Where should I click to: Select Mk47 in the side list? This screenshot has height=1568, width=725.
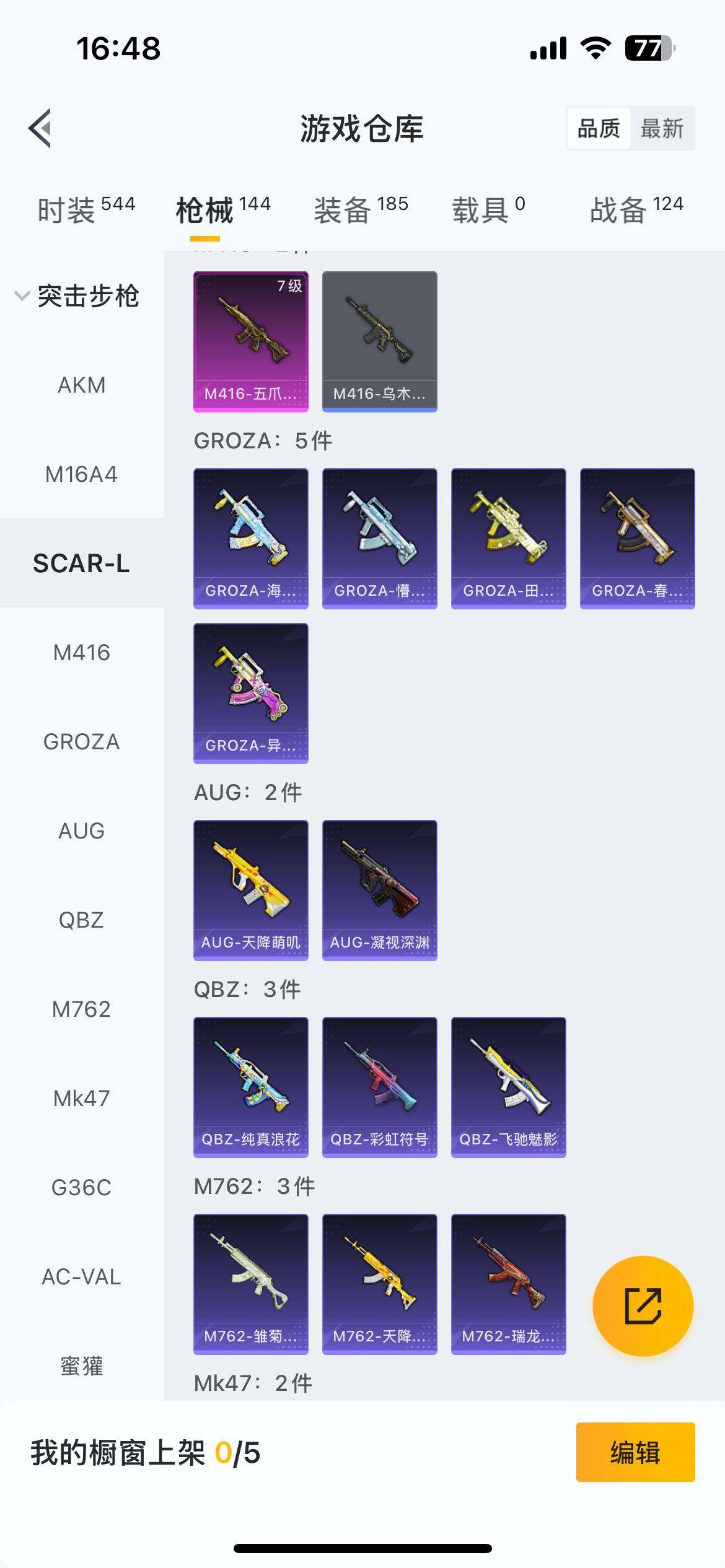point(81,1099)
